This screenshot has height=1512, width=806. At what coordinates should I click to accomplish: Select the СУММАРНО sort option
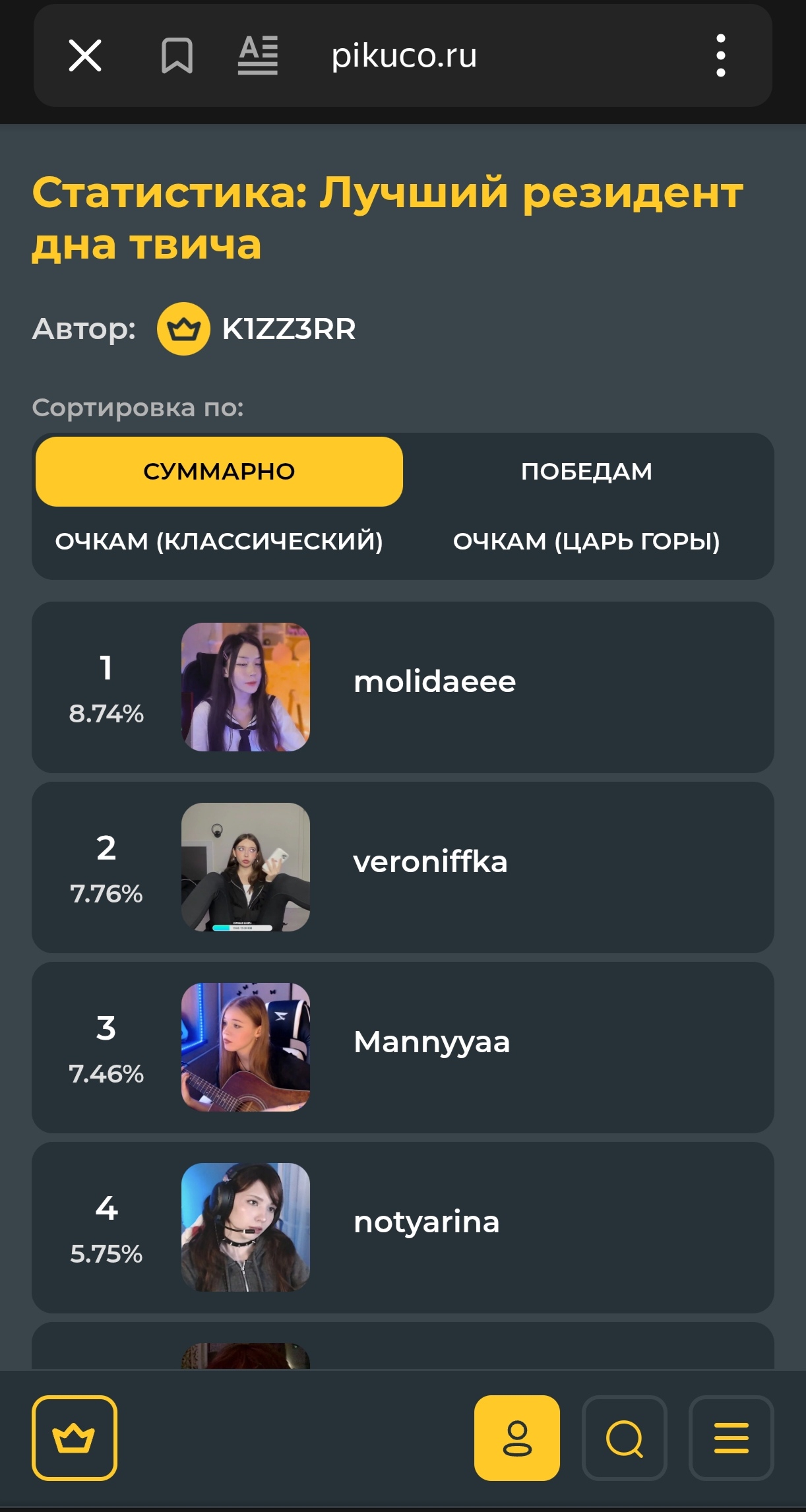pyautogui.click(x=219, y=472)
